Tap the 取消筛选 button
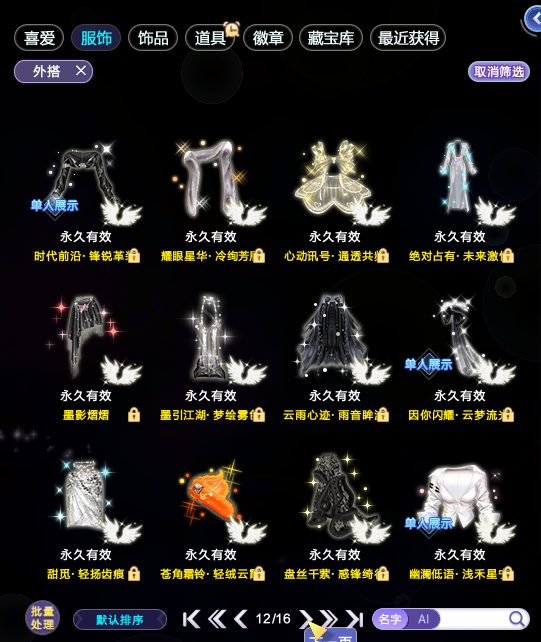 (498, 72)
